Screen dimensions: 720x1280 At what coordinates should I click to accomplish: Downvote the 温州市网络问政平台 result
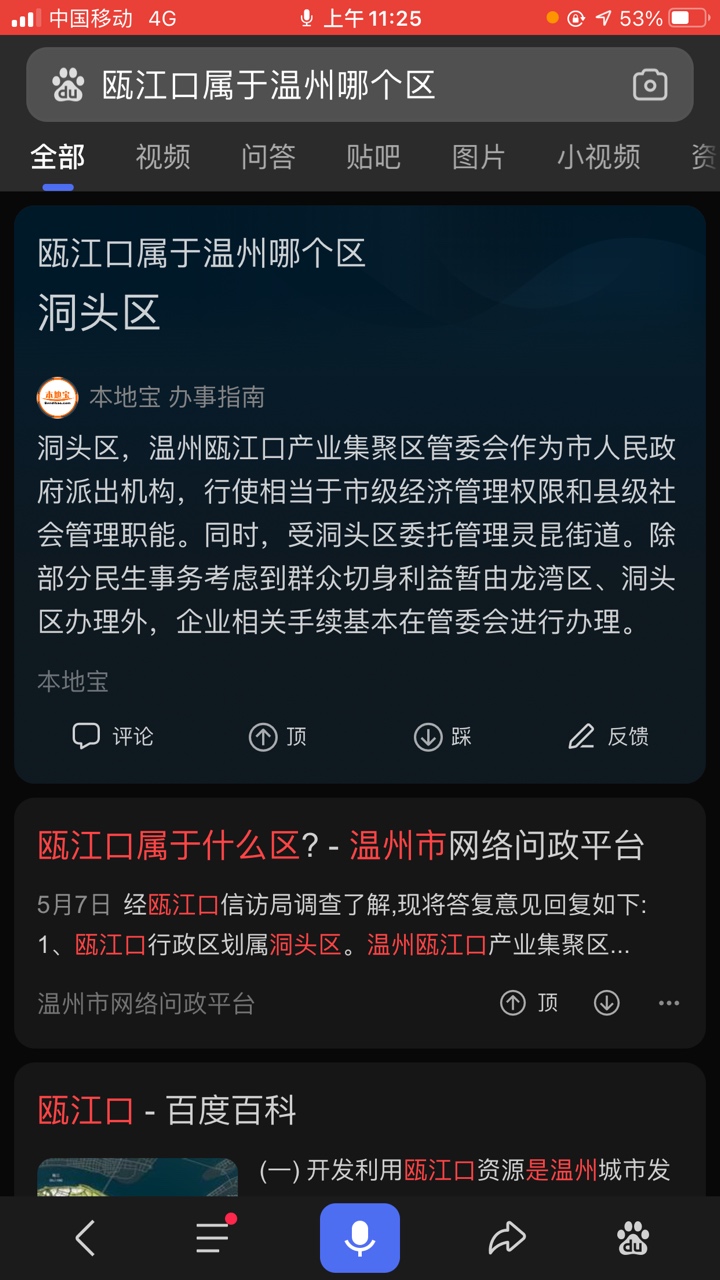point(607,1003)
